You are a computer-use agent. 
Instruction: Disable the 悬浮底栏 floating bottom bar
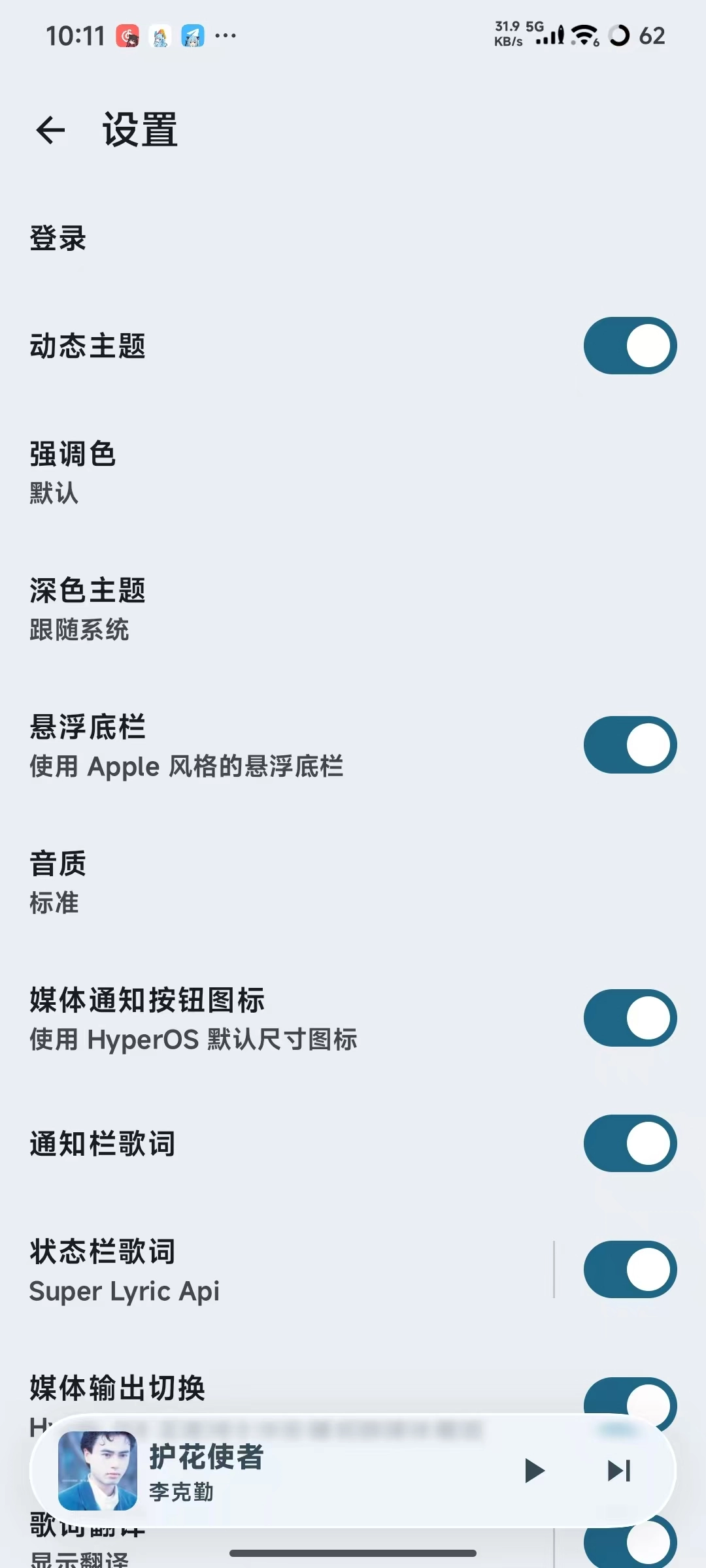(630, 745)
